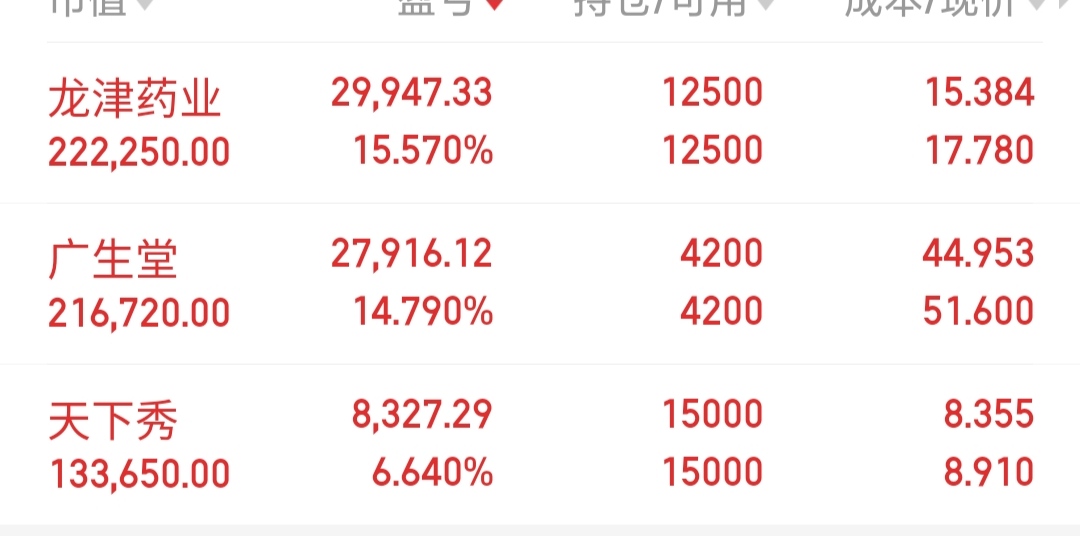Open the 龙津药业 holding row
Screen dimensions: 1080x536
click(540, 123)
